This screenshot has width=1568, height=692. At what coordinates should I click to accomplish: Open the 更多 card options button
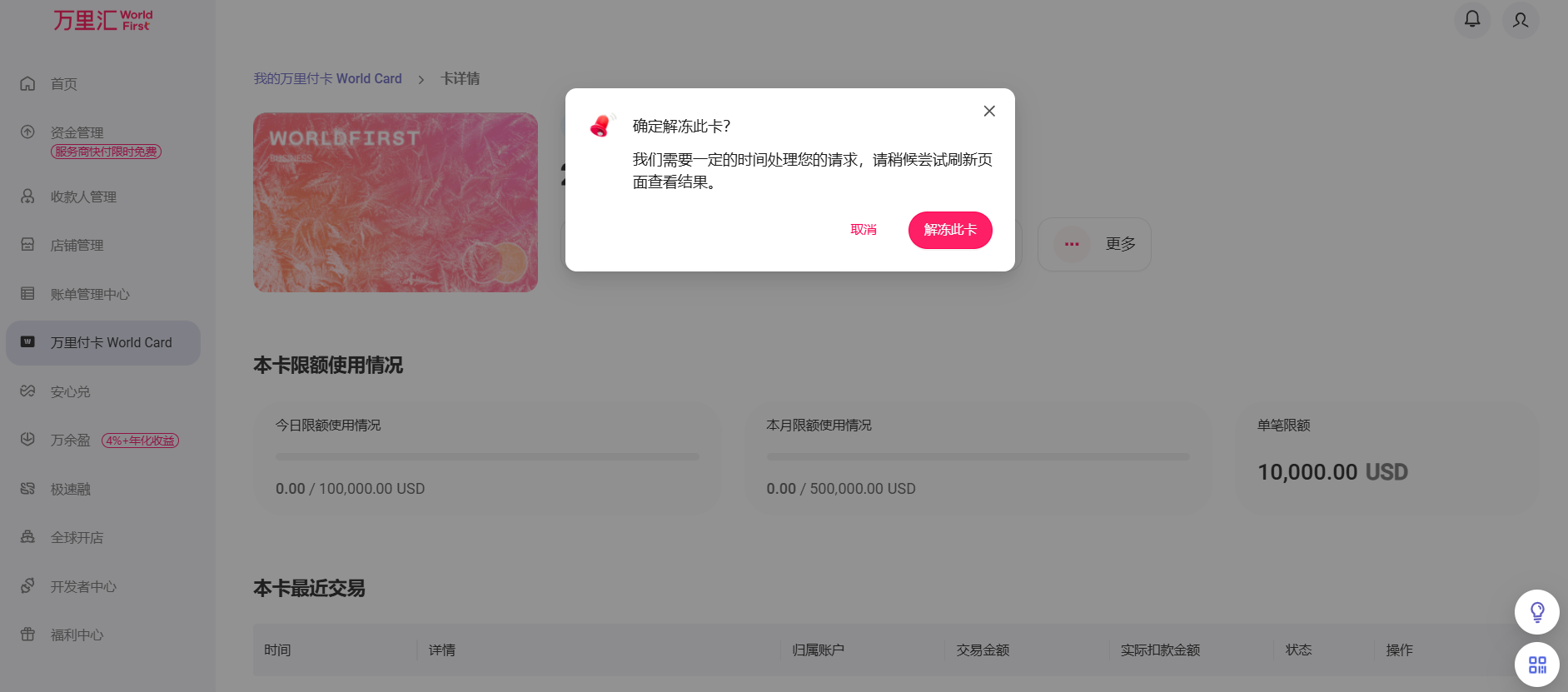1094,244
